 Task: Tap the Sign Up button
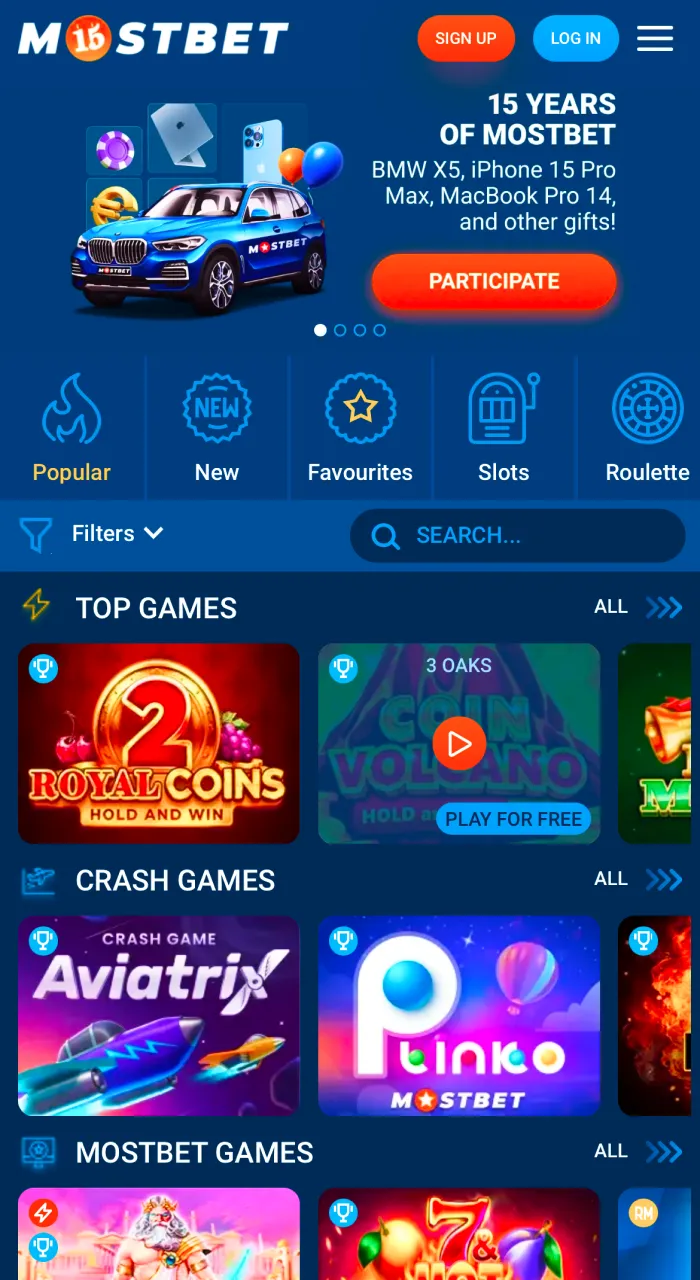[x=466, y=39]
